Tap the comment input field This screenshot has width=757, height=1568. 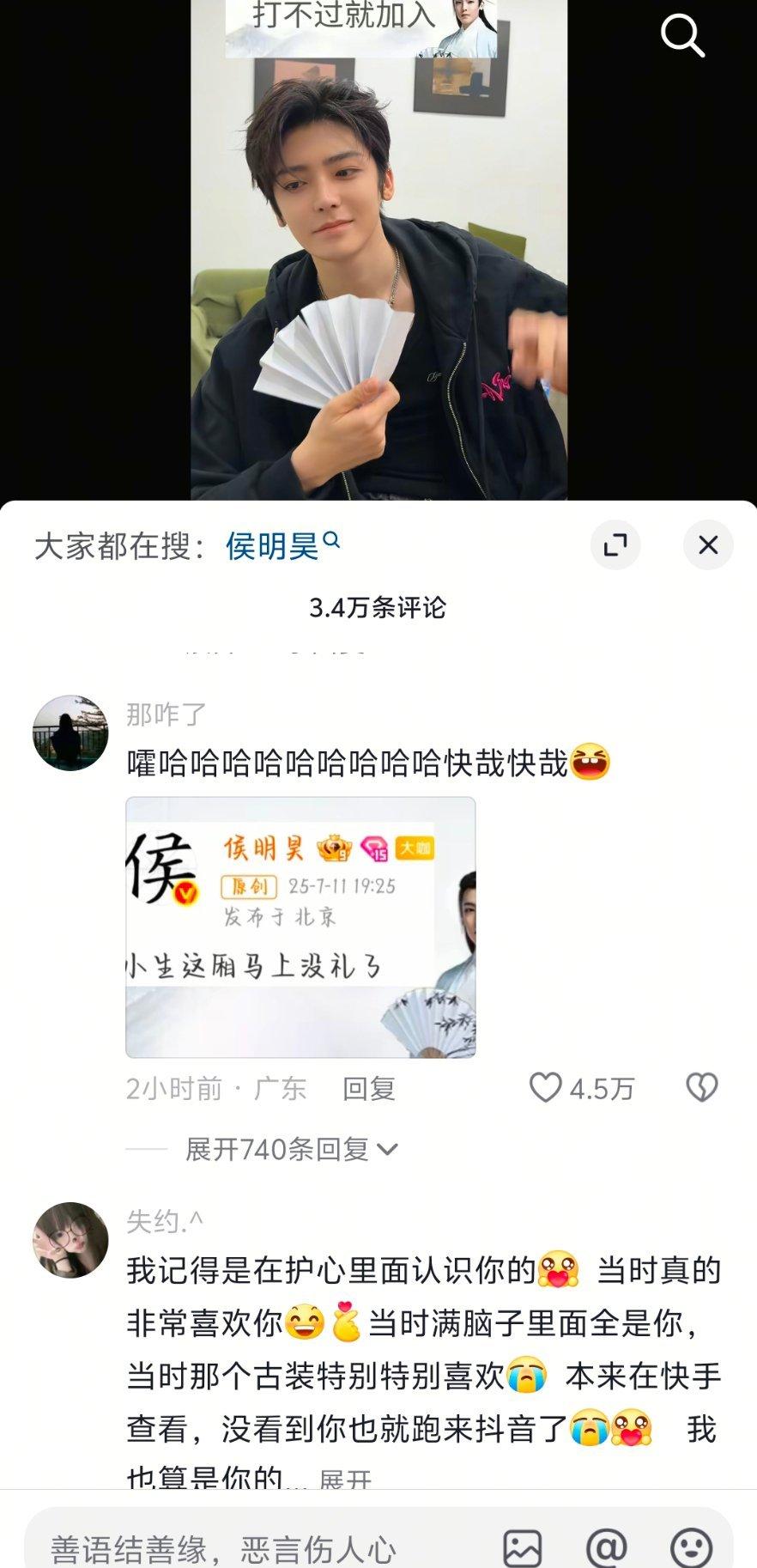pos(257,1548)
